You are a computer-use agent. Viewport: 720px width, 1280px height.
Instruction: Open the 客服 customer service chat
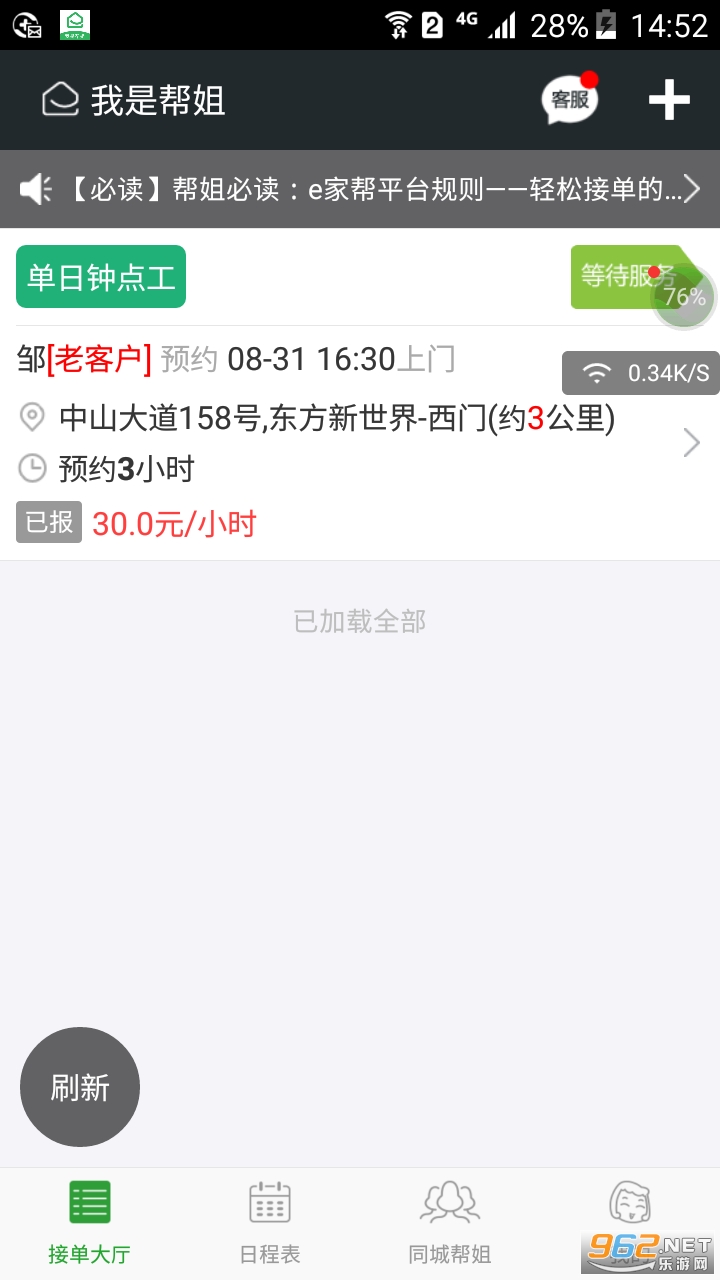570,99
